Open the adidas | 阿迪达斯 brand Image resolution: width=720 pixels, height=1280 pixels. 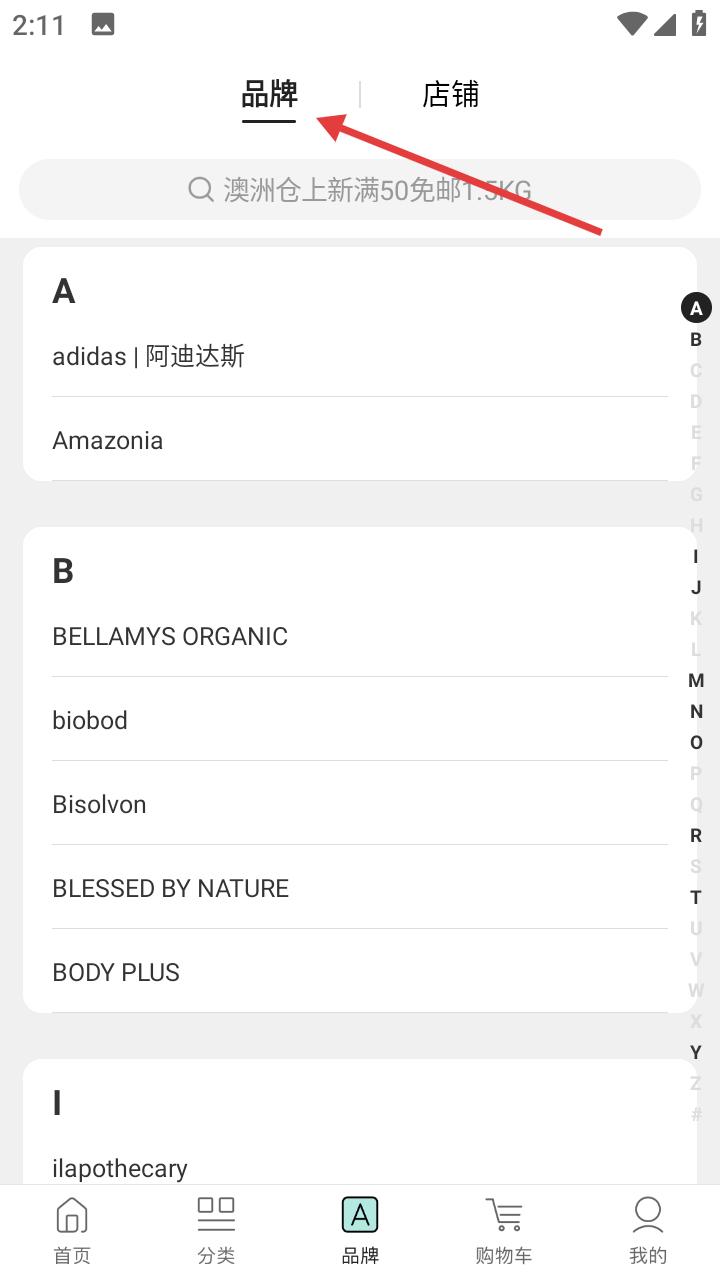coord(150,355)
